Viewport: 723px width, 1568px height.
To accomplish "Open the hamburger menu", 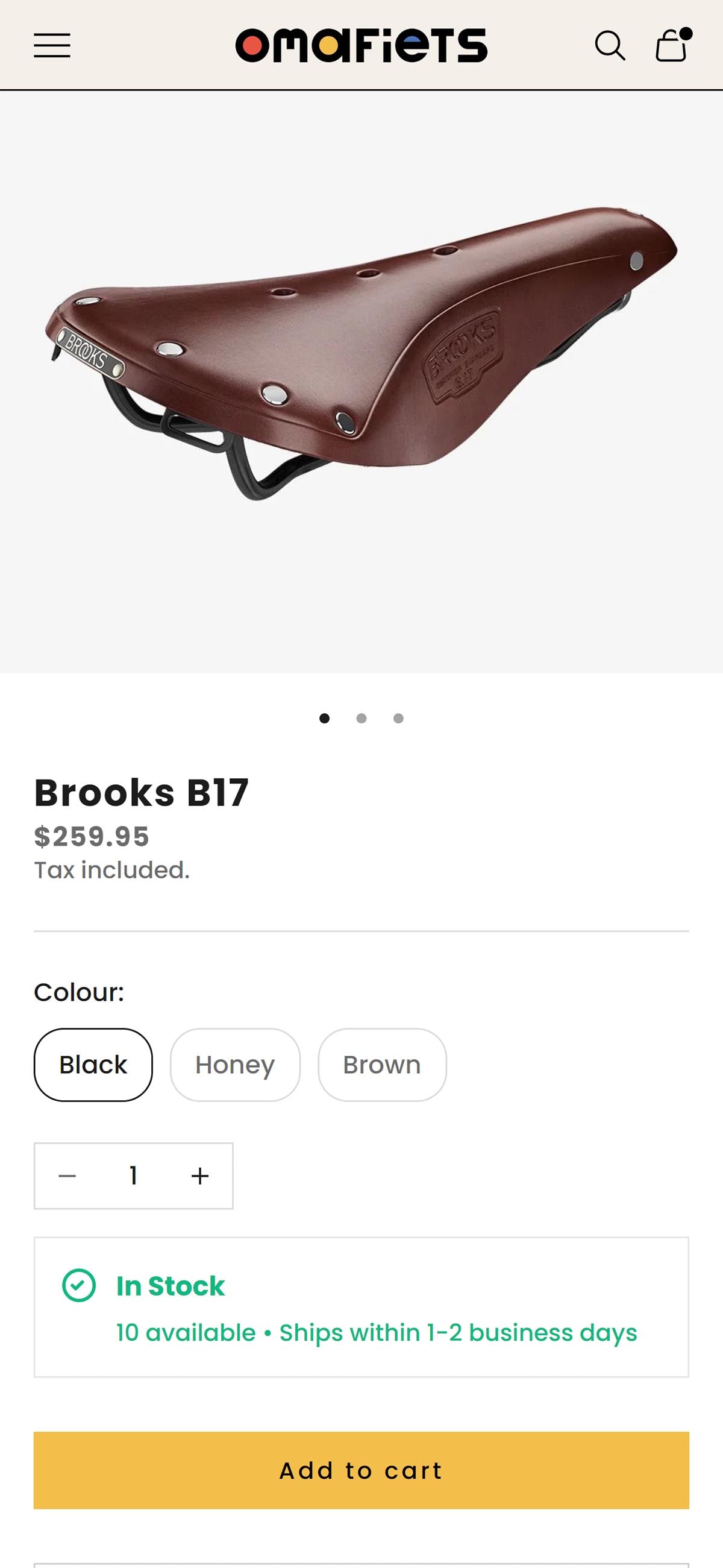I will [x=52, y=46].
